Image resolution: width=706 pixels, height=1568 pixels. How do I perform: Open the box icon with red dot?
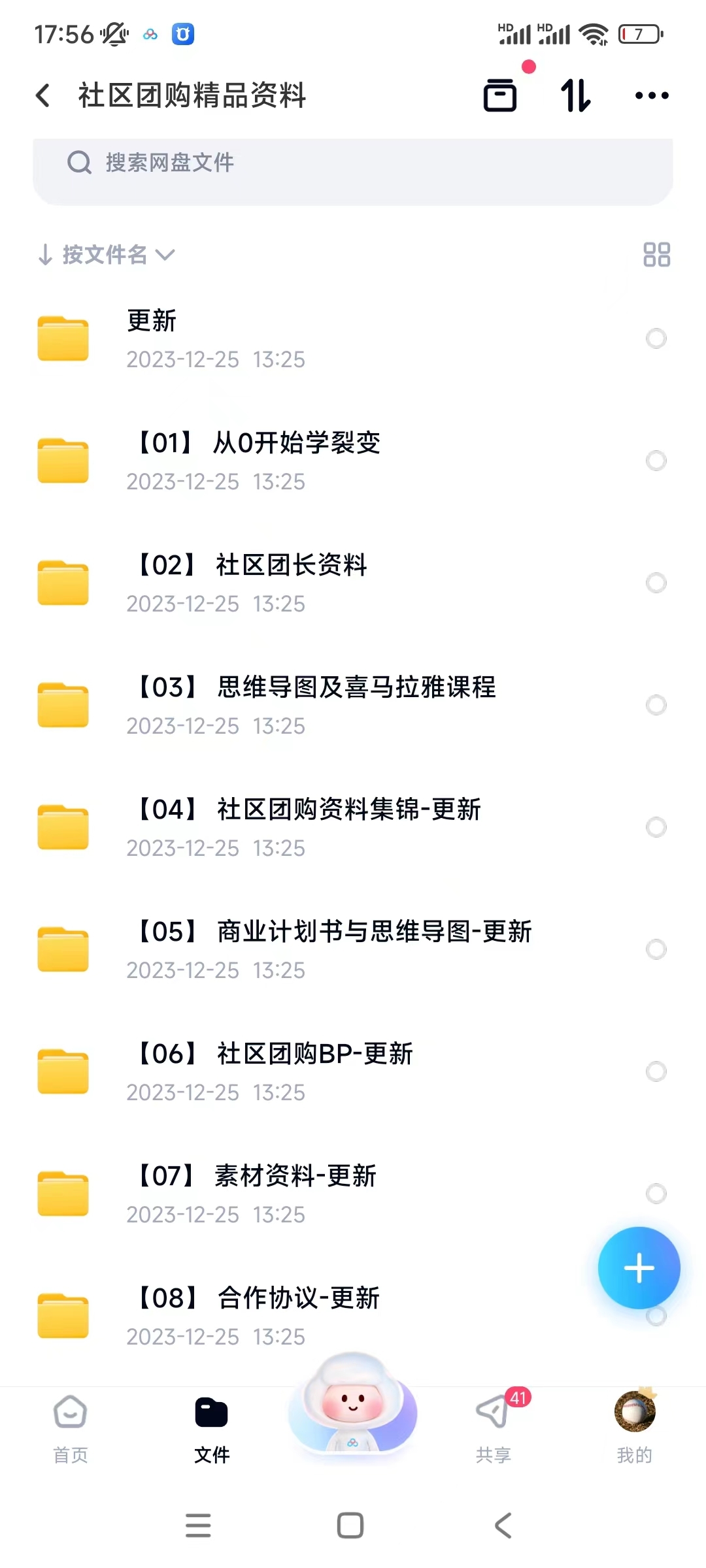click(500, 95)
